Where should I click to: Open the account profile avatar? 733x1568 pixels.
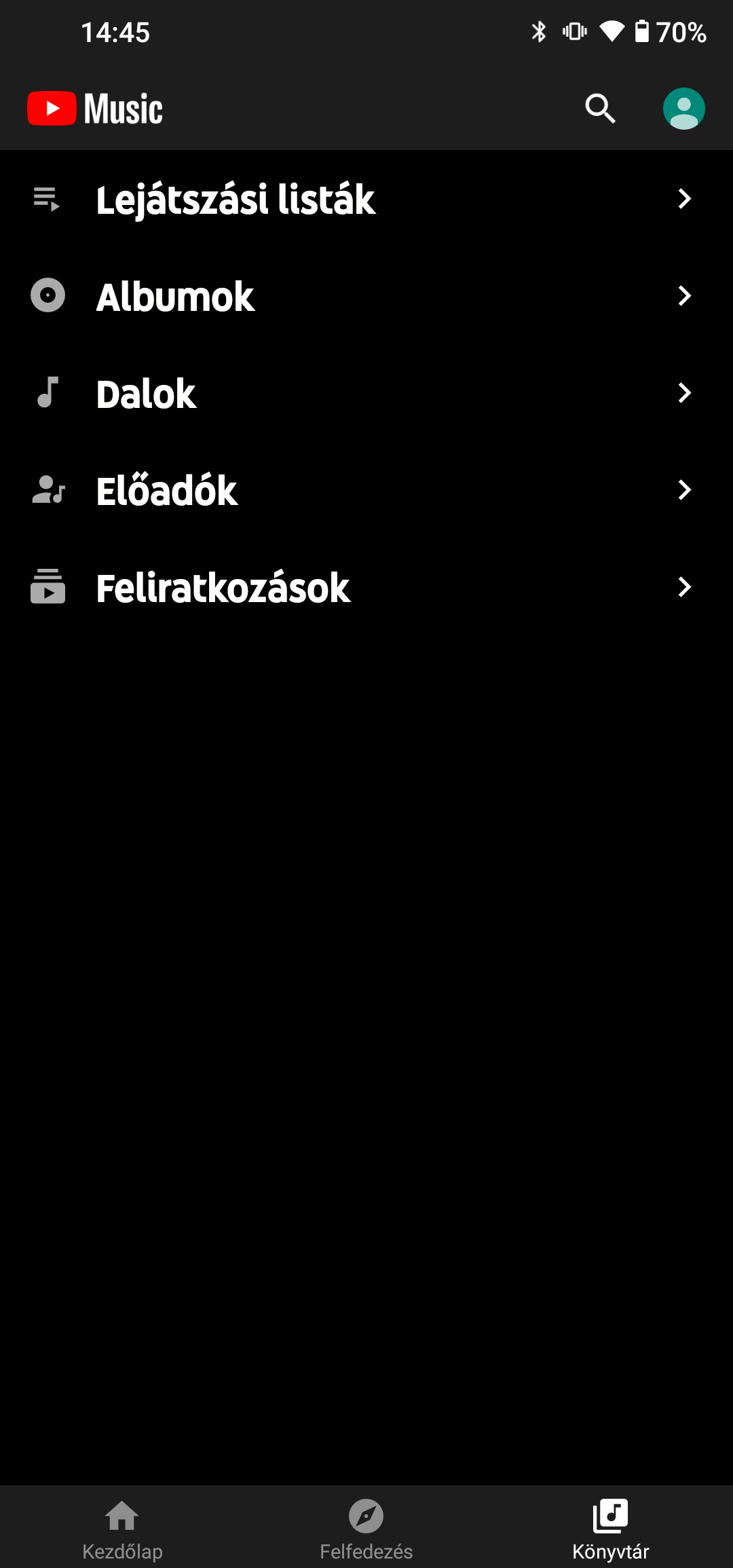[683, 109]
